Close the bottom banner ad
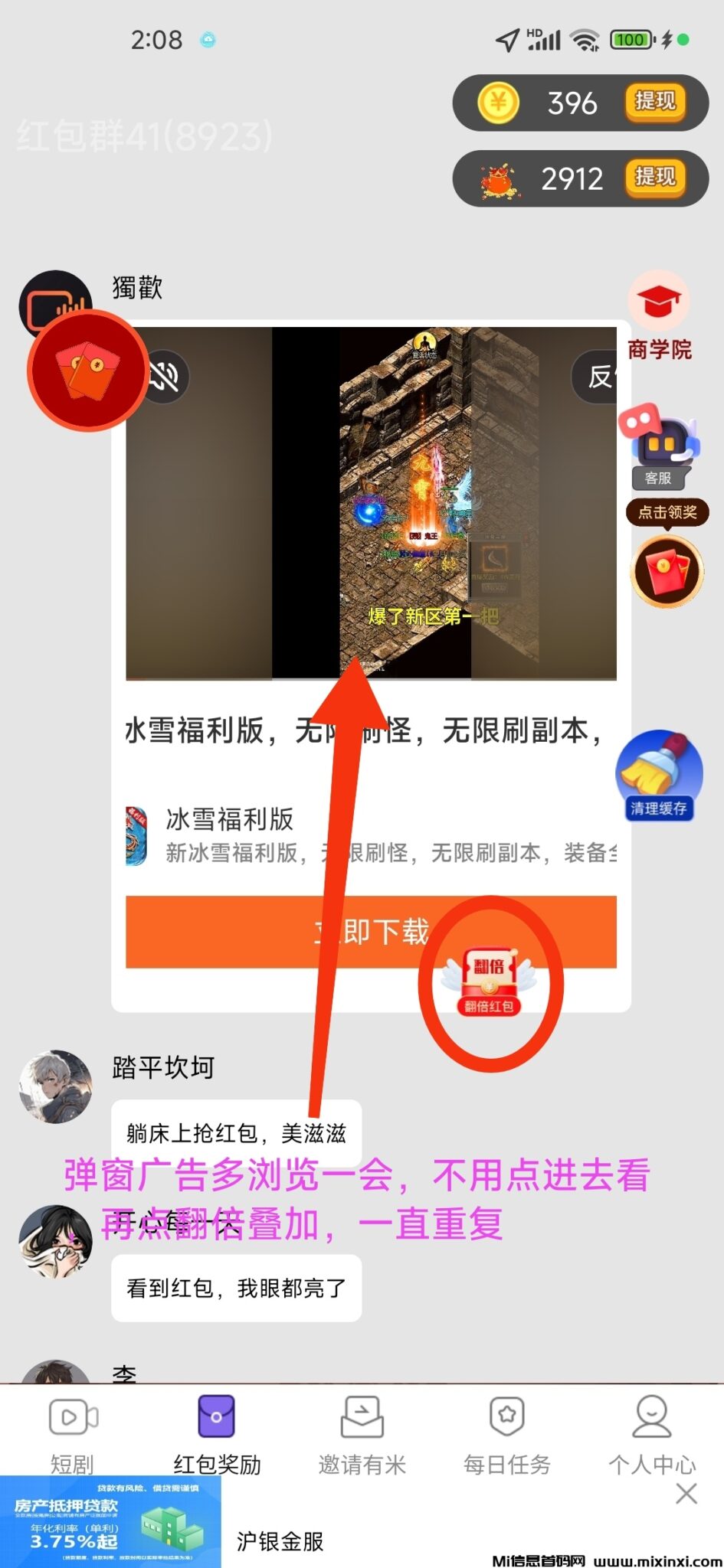 click(x=686, y=1494)
